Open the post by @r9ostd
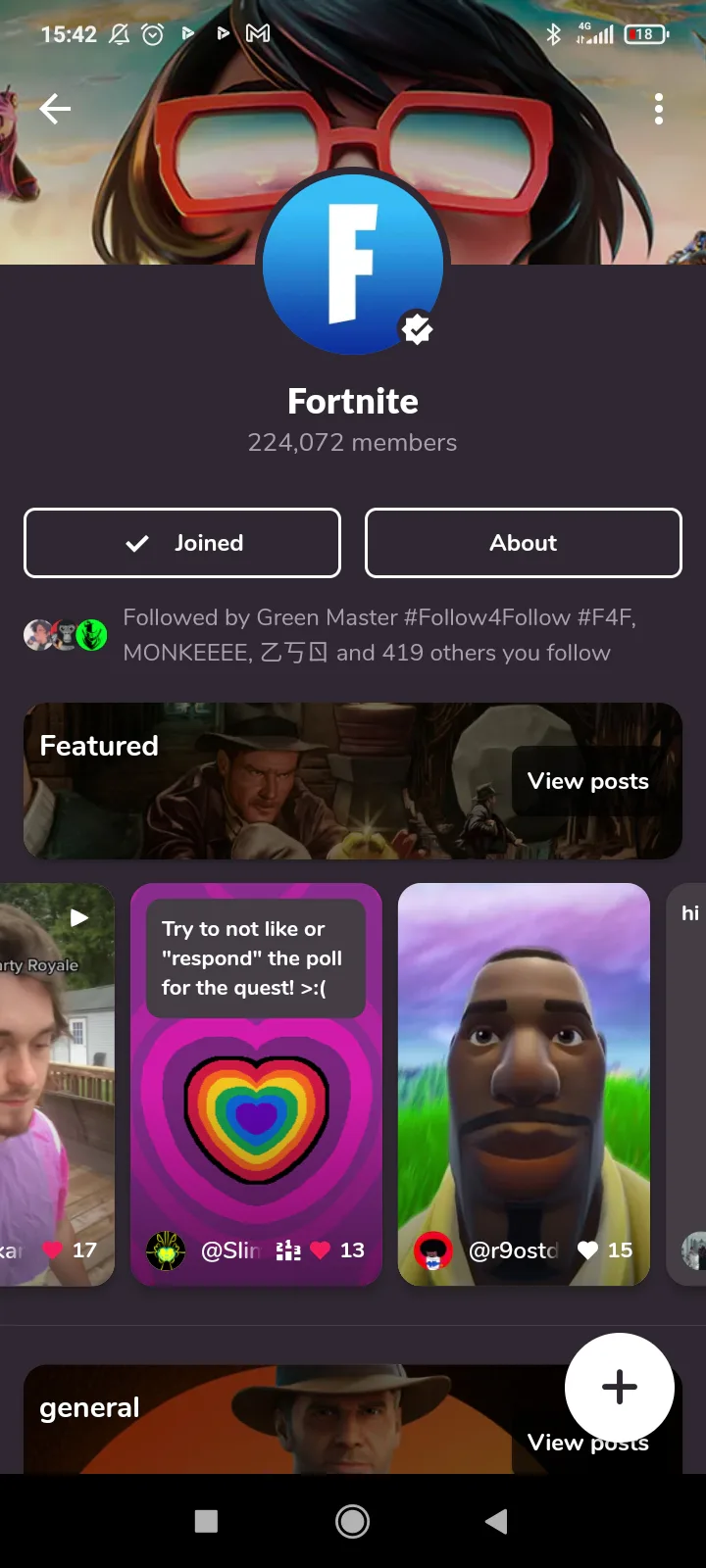 524,1078
